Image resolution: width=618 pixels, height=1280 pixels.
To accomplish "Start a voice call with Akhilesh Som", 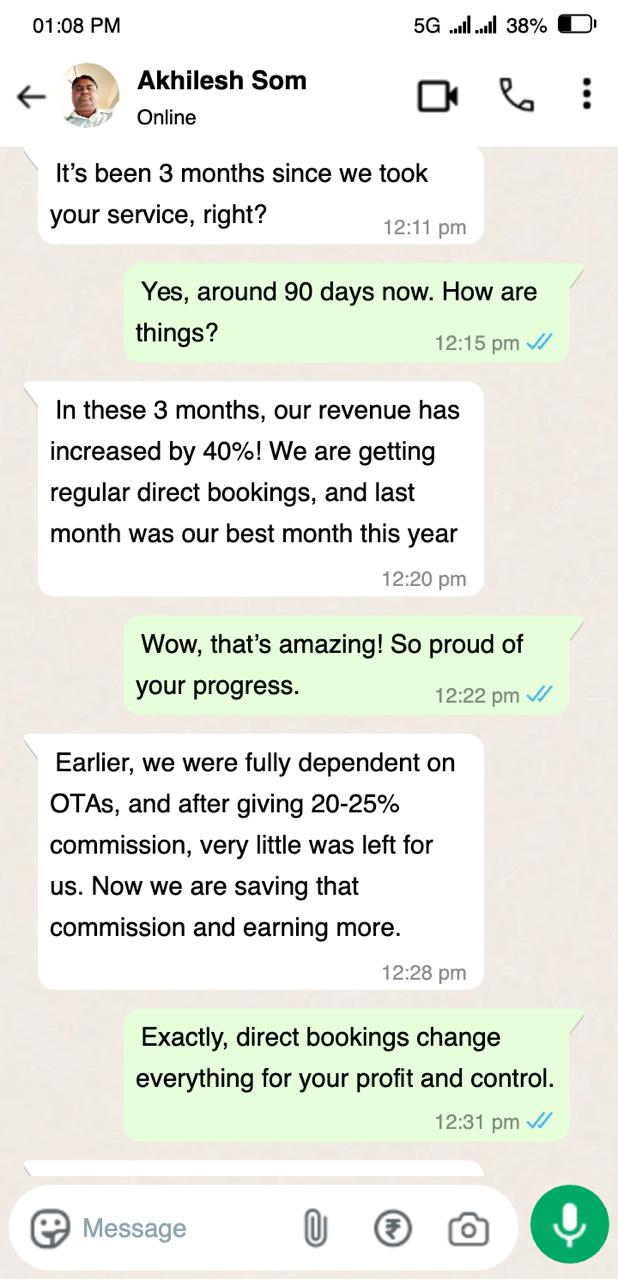I will point(516,95).
